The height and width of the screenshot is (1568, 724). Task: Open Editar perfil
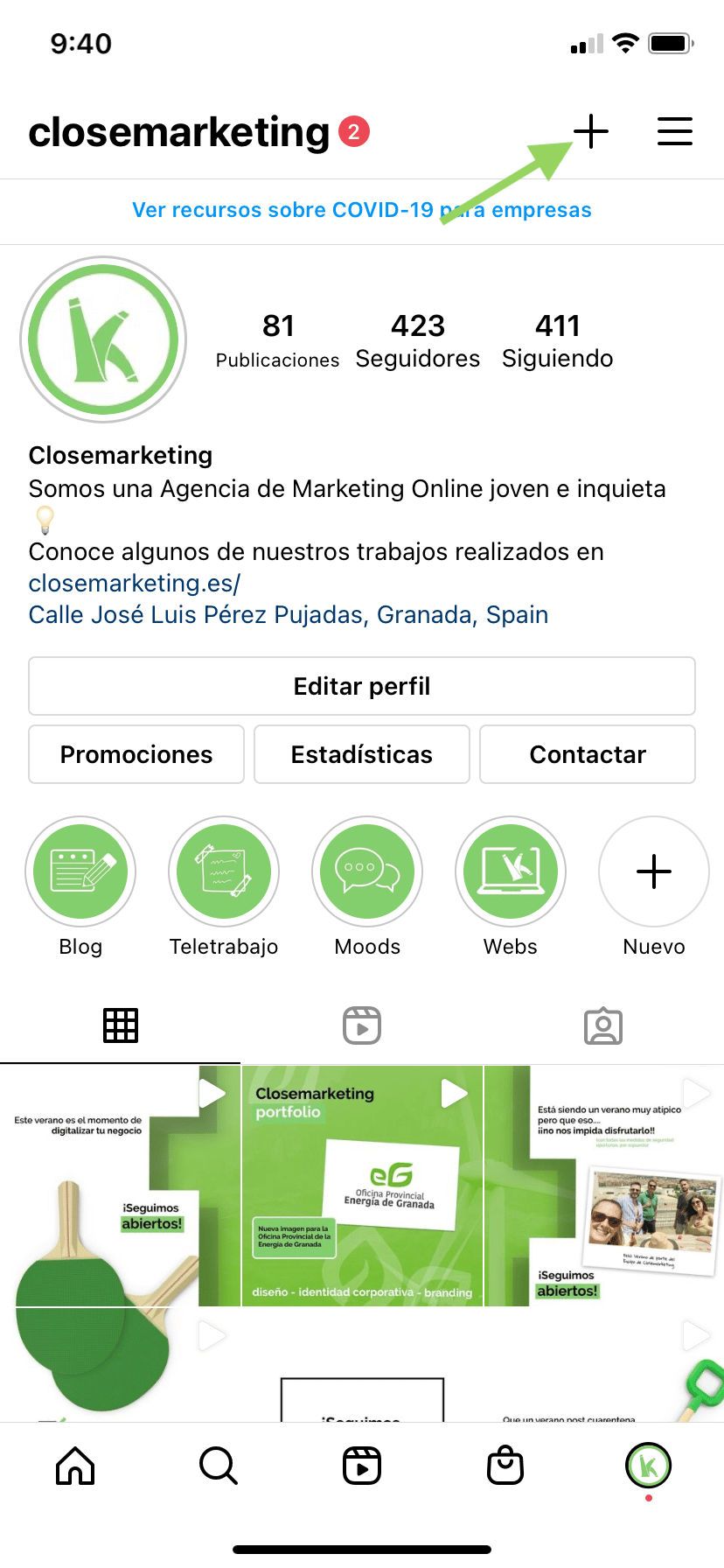pyautogui.click(x=362, y=686)
